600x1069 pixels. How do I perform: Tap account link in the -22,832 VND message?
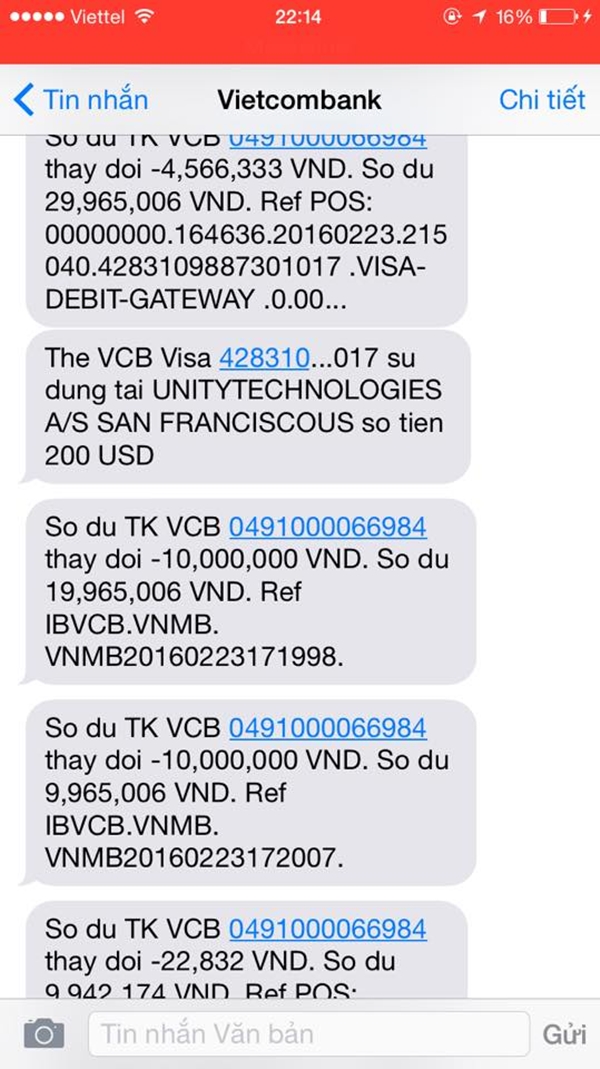point(327,929)
